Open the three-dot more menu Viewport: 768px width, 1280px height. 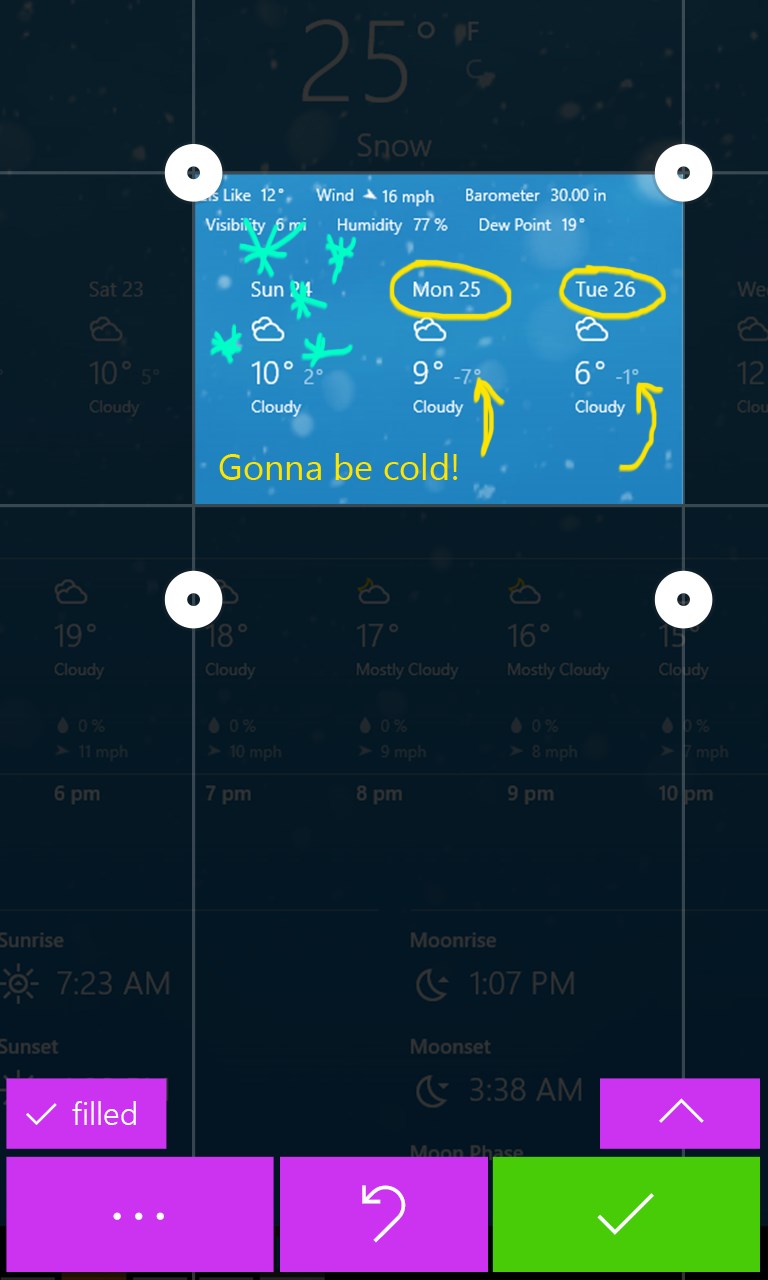click(139, 1214)
